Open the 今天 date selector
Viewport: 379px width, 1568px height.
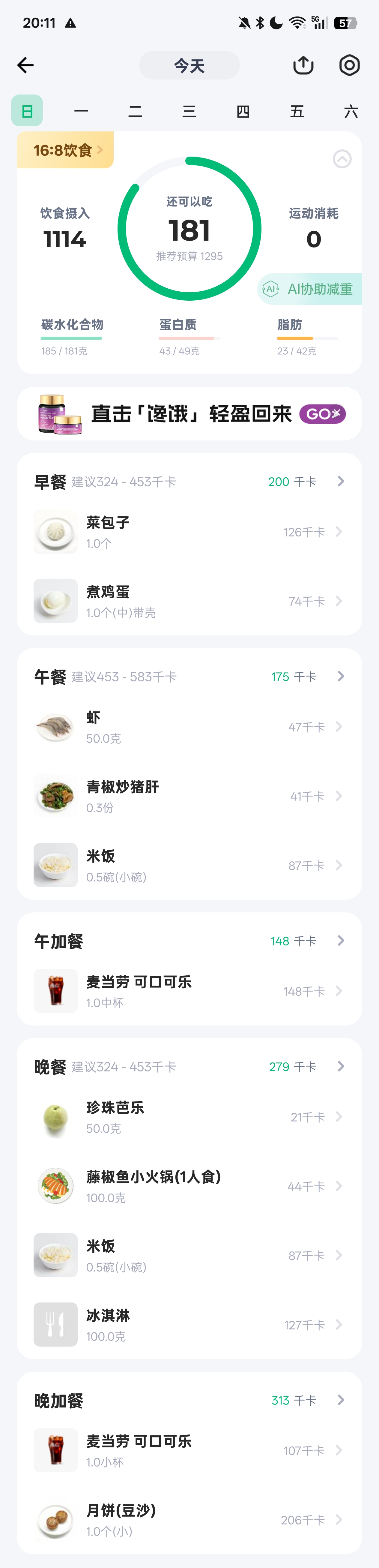click(189, 65)
